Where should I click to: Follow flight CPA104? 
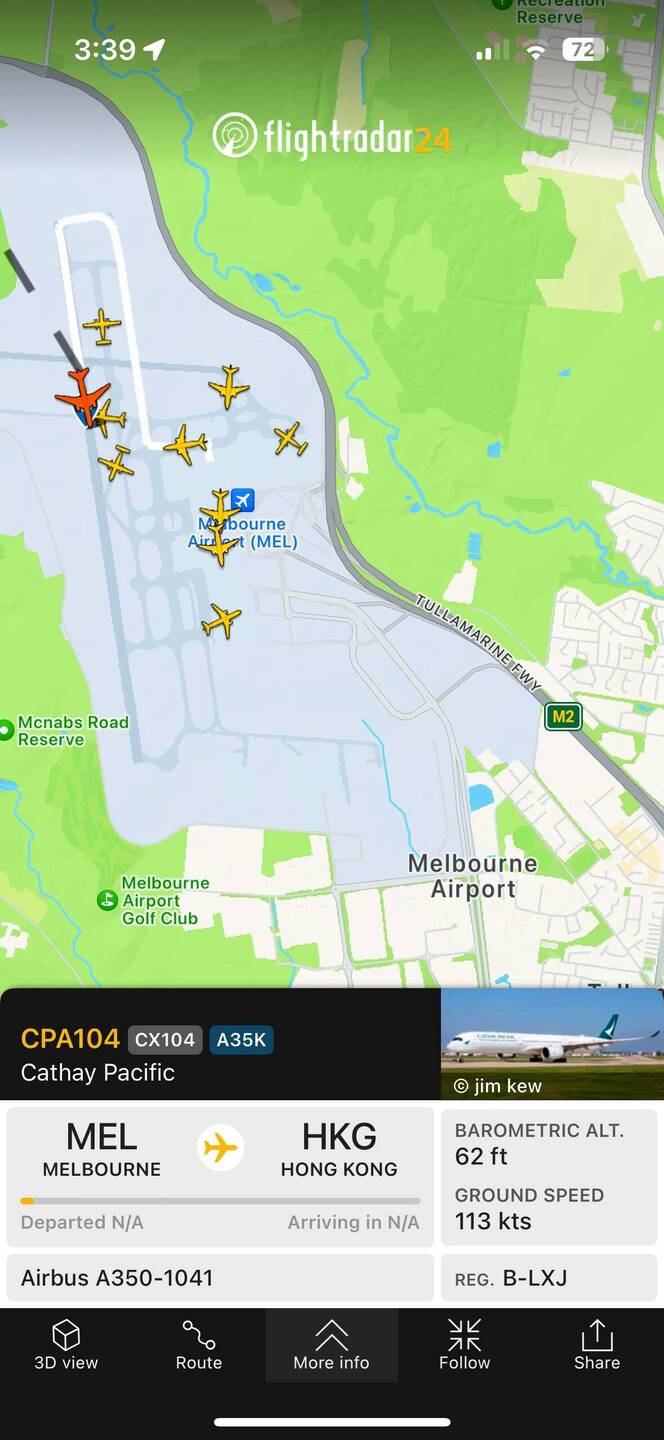[464, 1345]
